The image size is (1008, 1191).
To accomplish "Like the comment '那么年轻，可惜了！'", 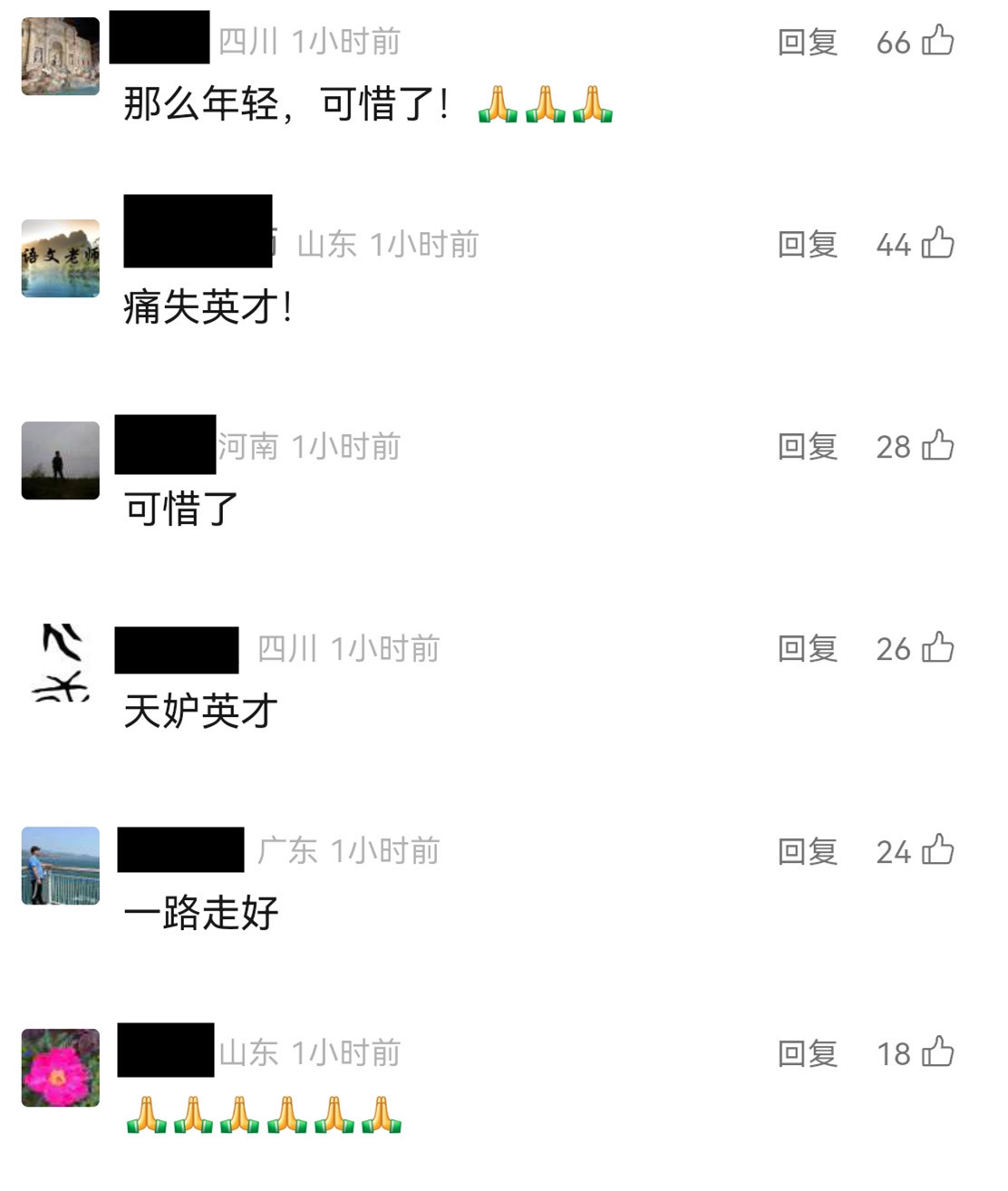I will click(x=937, y=41).
